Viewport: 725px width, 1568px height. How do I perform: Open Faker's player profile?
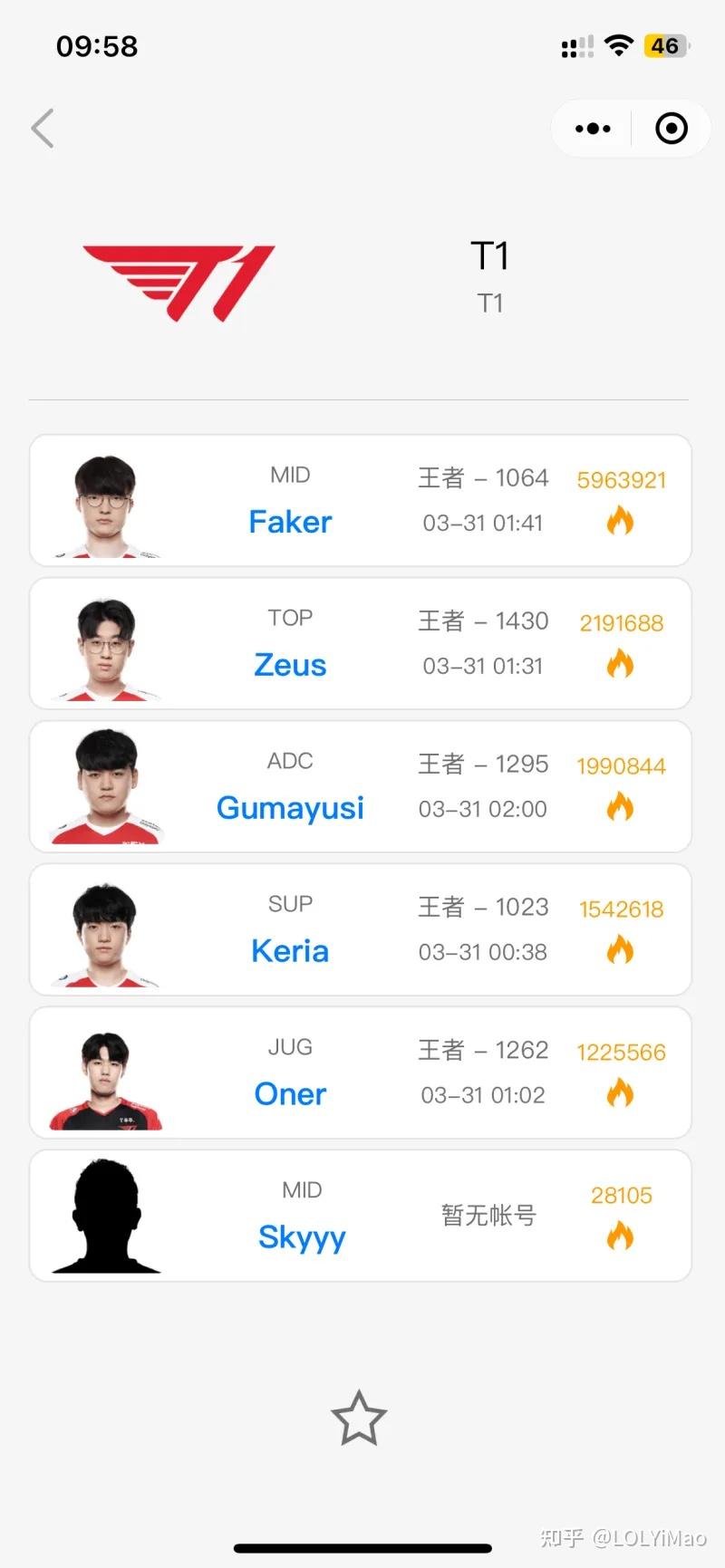289,521
